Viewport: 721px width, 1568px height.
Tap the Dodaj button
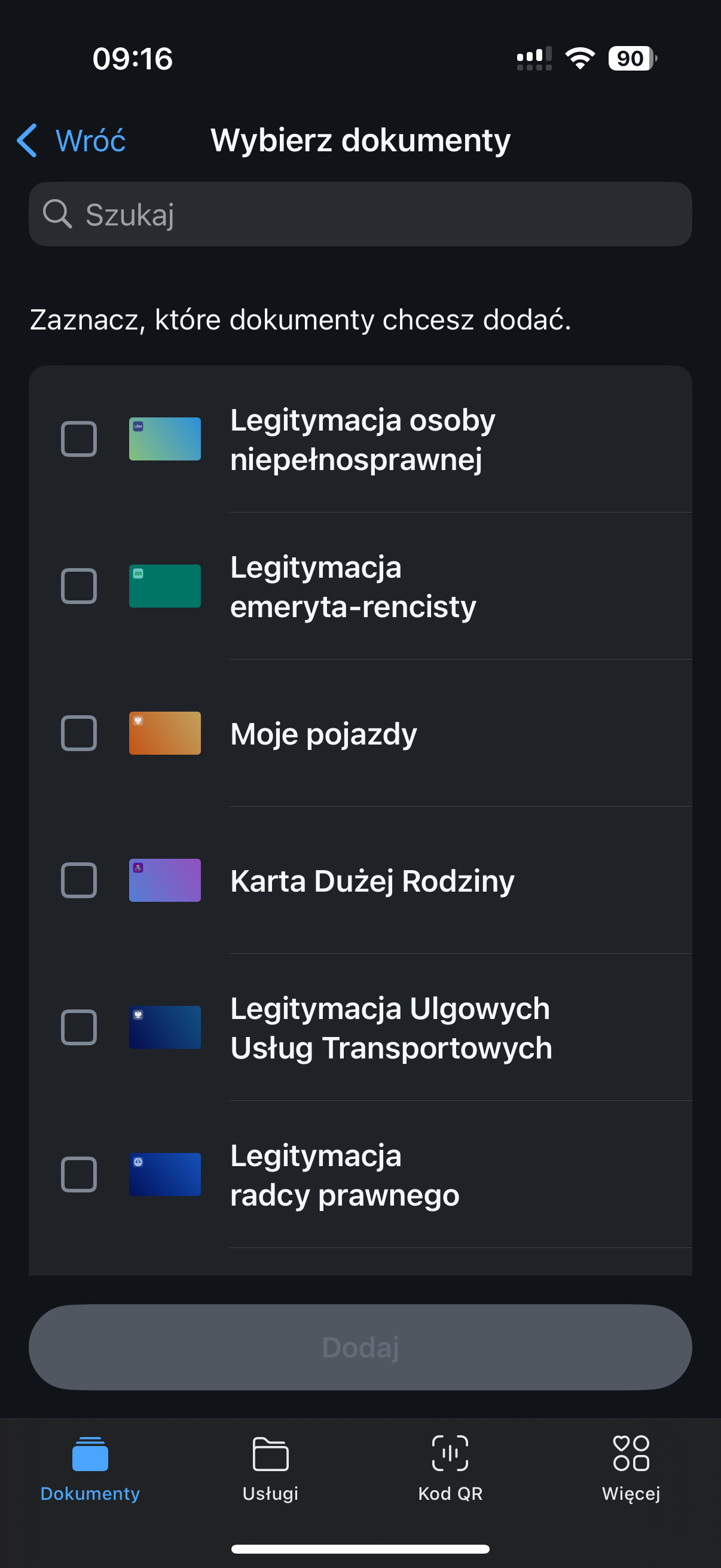[x=360, y=1347]
